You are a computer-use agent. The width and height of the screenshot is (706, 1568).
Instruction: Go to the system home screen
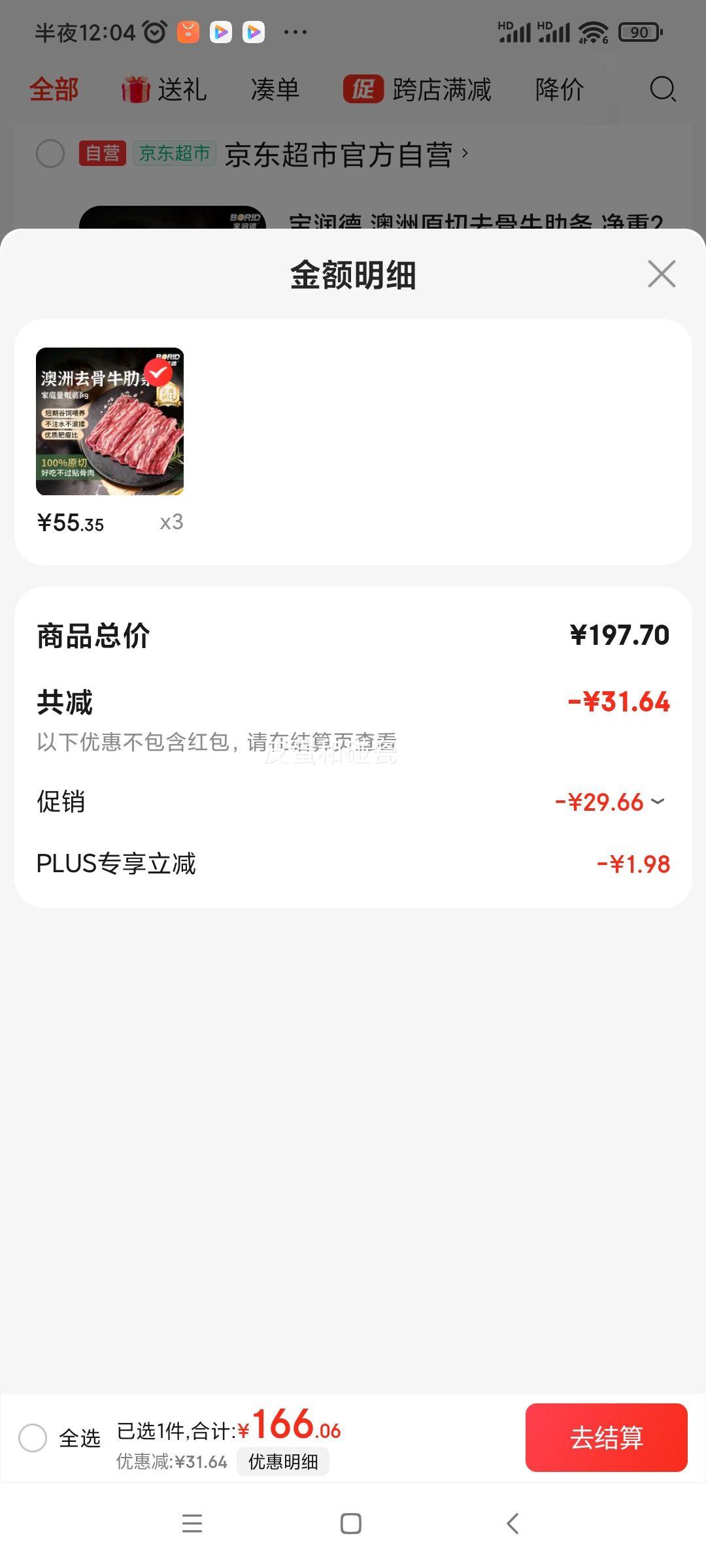tap(351, 1524)
